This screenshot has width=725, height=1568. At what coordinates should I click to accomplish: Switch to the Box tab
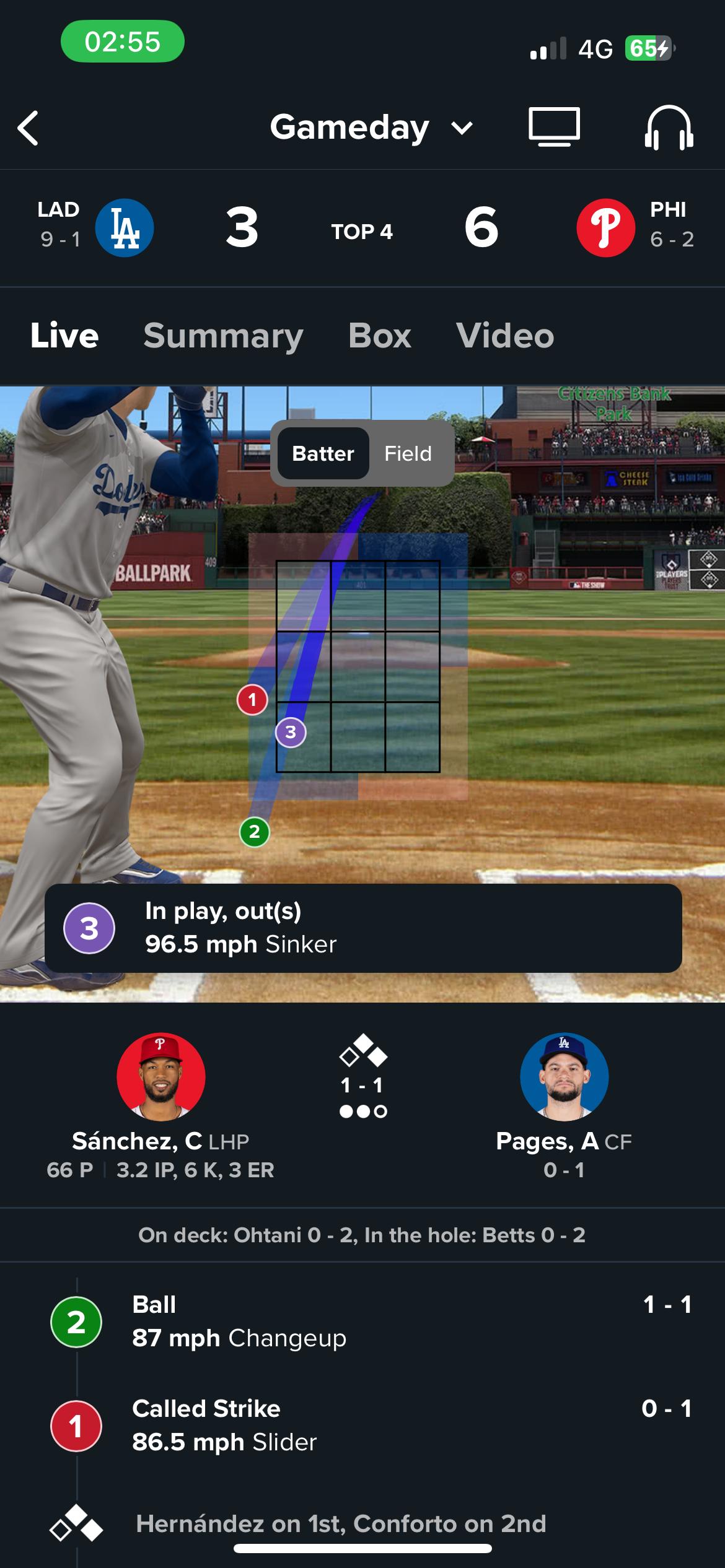(x=380, y=336)
